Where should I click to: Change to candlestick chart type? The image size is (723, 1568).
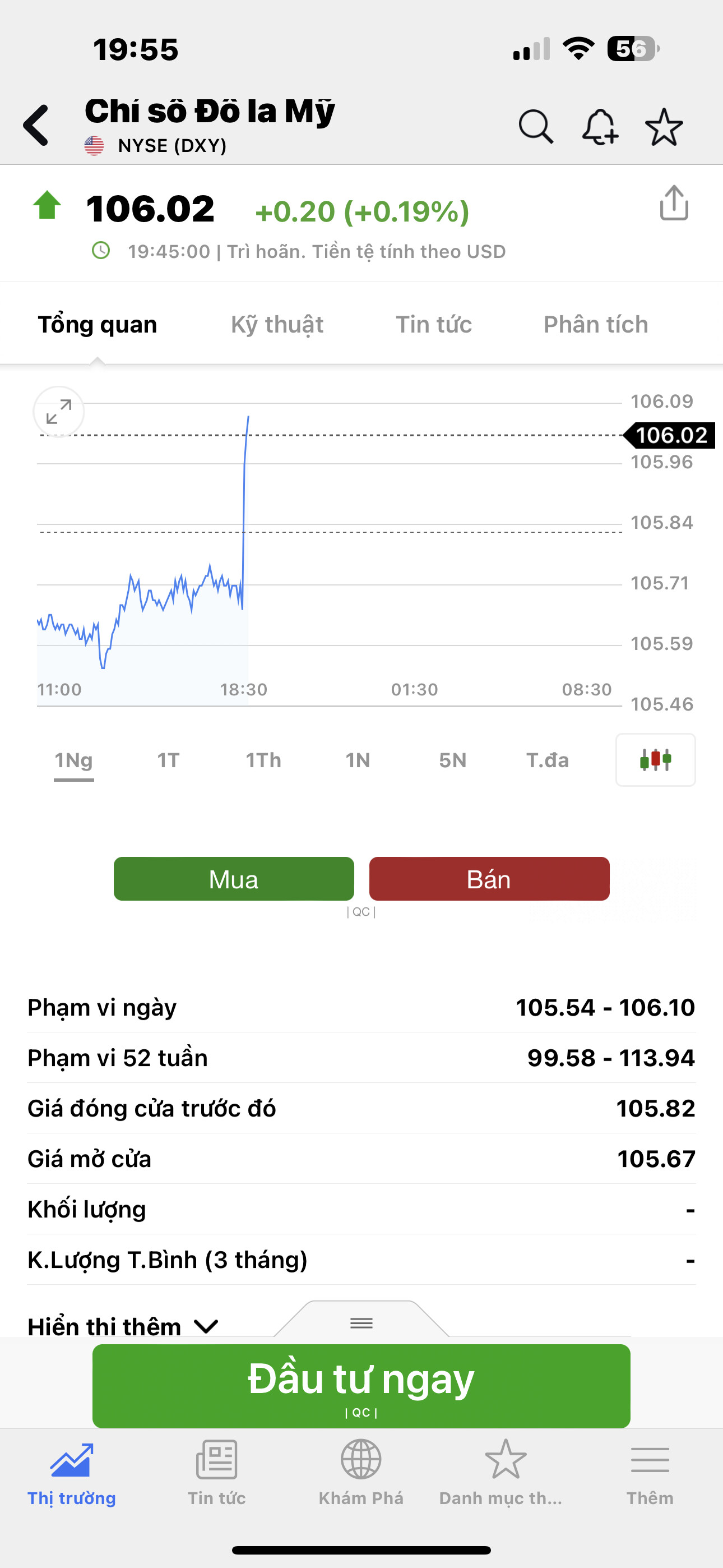[655, 760]
